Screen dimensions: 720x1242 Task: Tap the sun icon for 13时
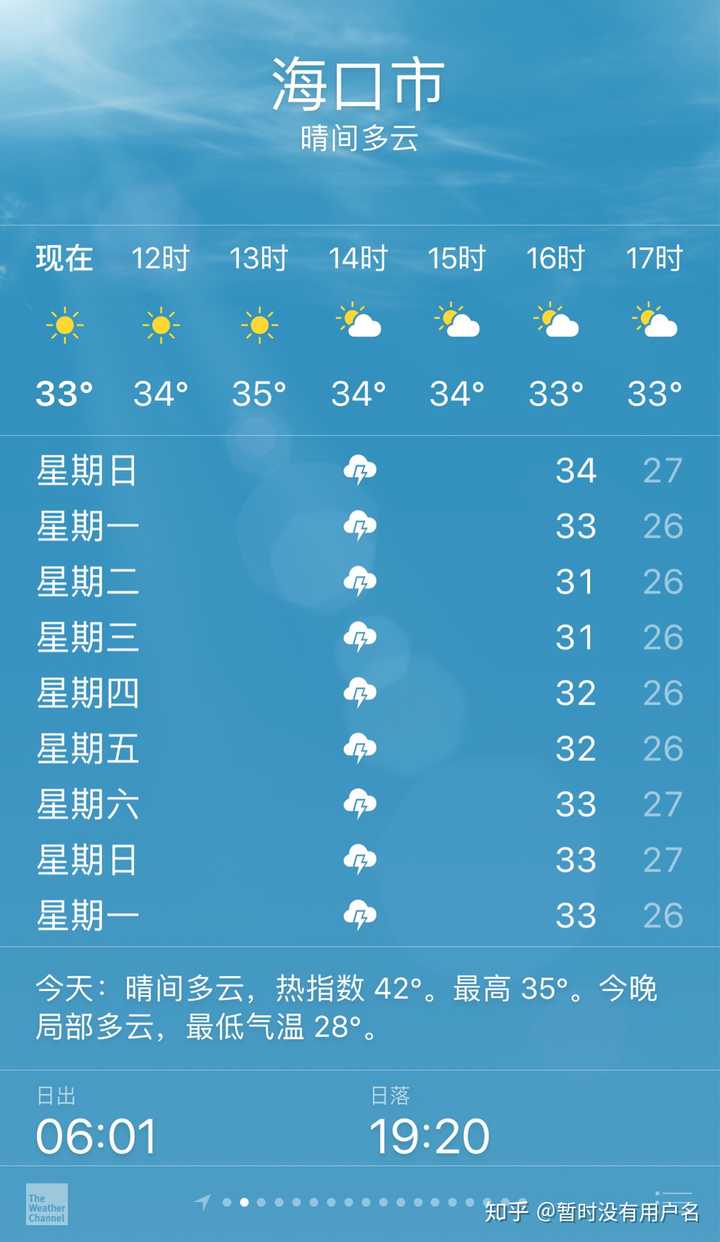tap(257, 324)
